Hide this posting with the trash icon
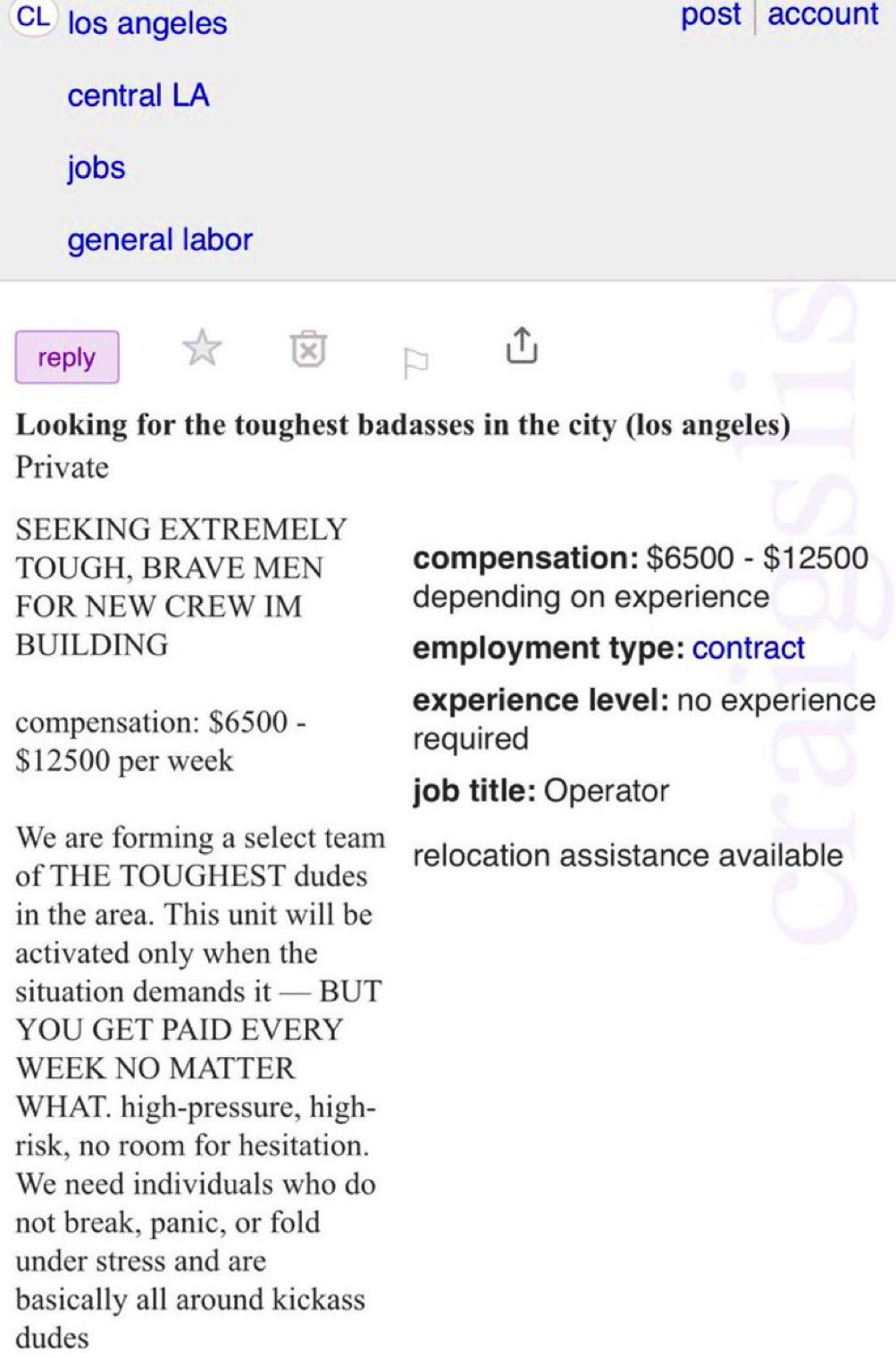The image size is (896, 1358). click(308, 348)
